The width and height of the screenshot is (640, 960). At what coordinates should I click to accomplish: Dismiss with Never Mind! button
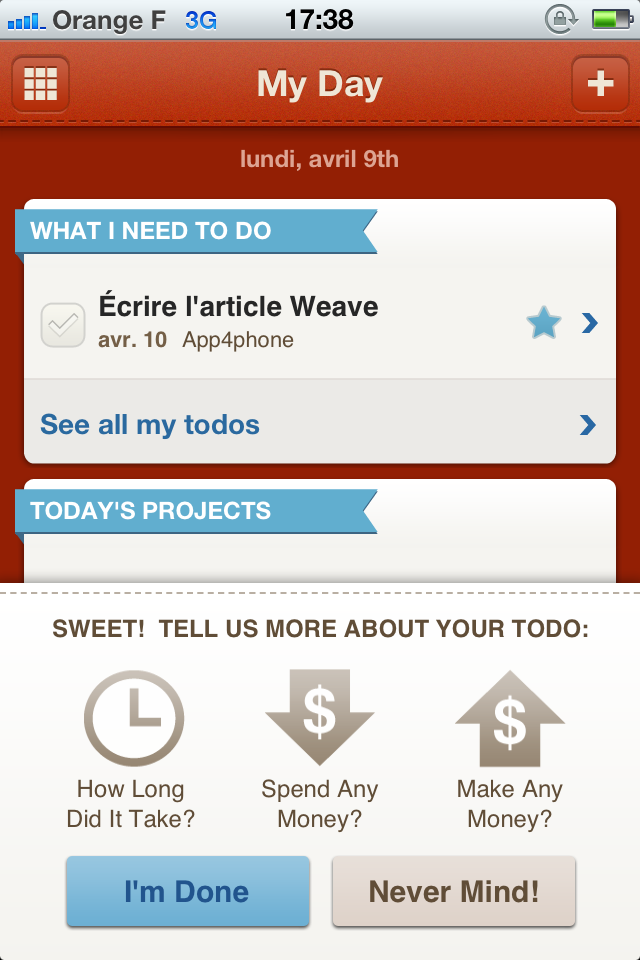pos(454,891)
